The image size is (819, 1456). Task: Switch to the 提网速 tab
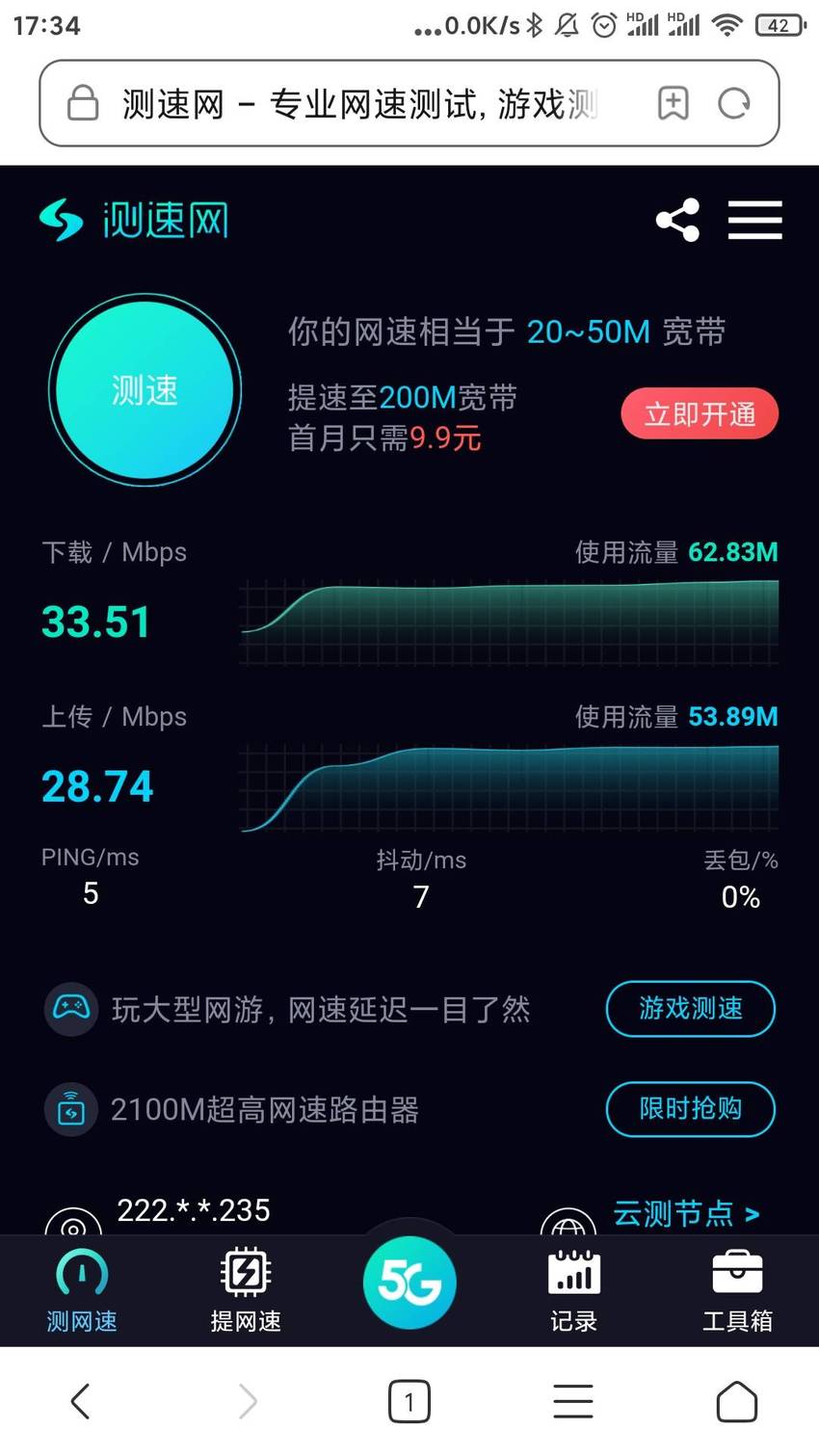[246, 1290]
